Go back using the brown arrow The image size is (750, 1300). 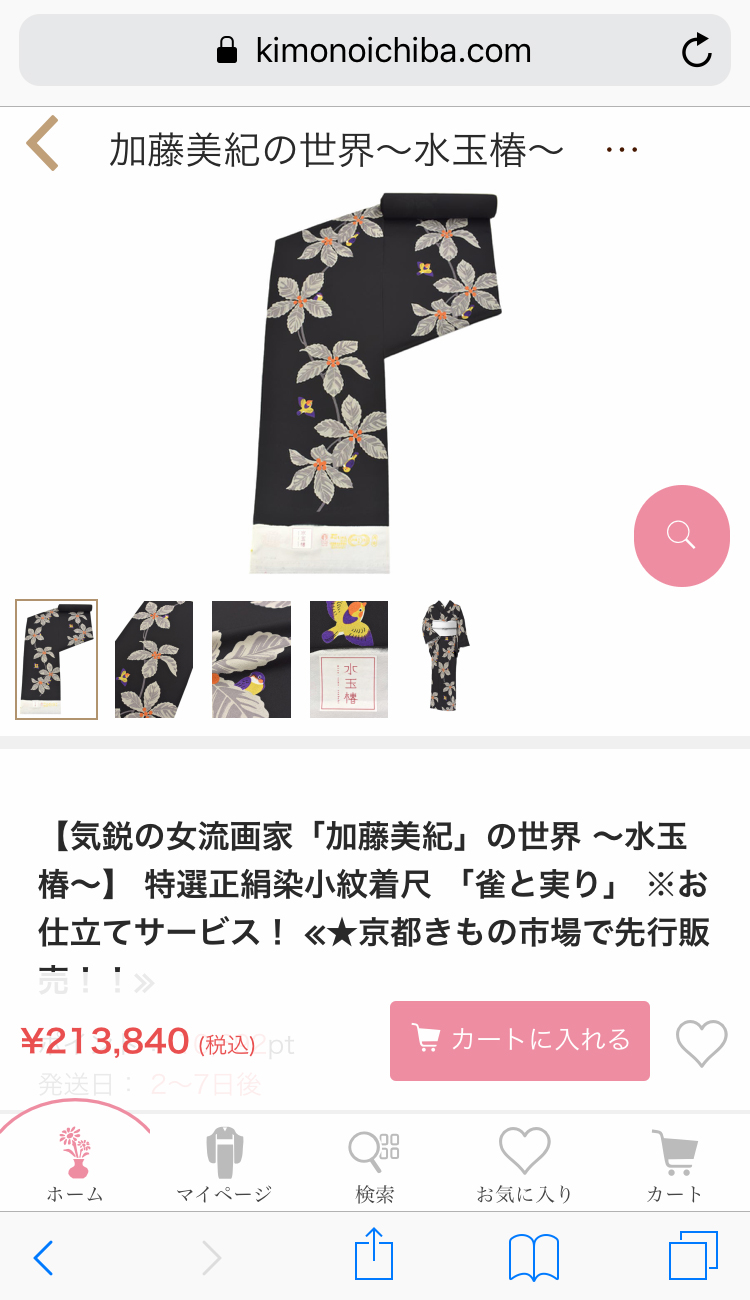click(42, 144)
